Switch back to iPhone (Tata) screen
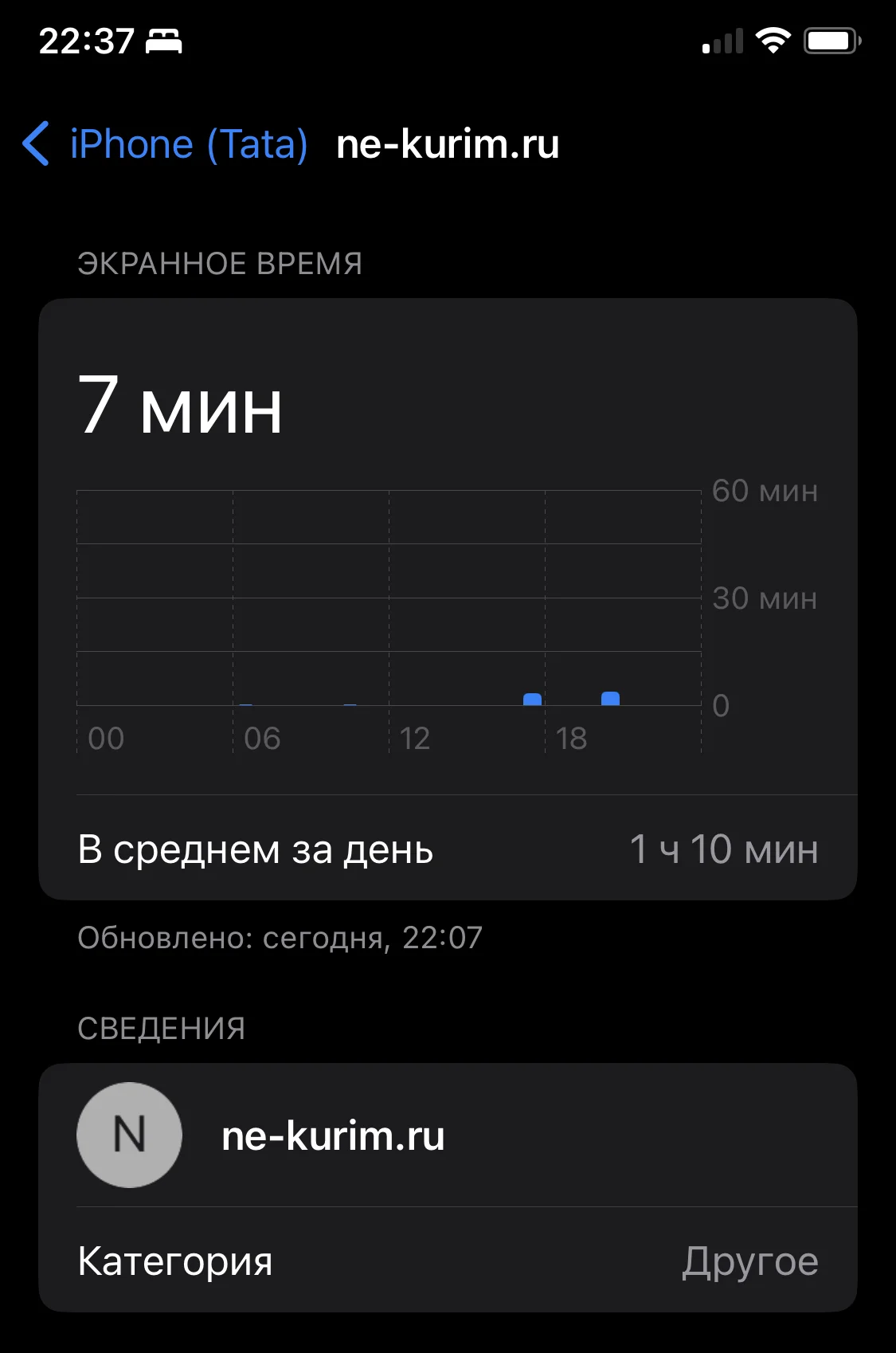 [187, 144]
